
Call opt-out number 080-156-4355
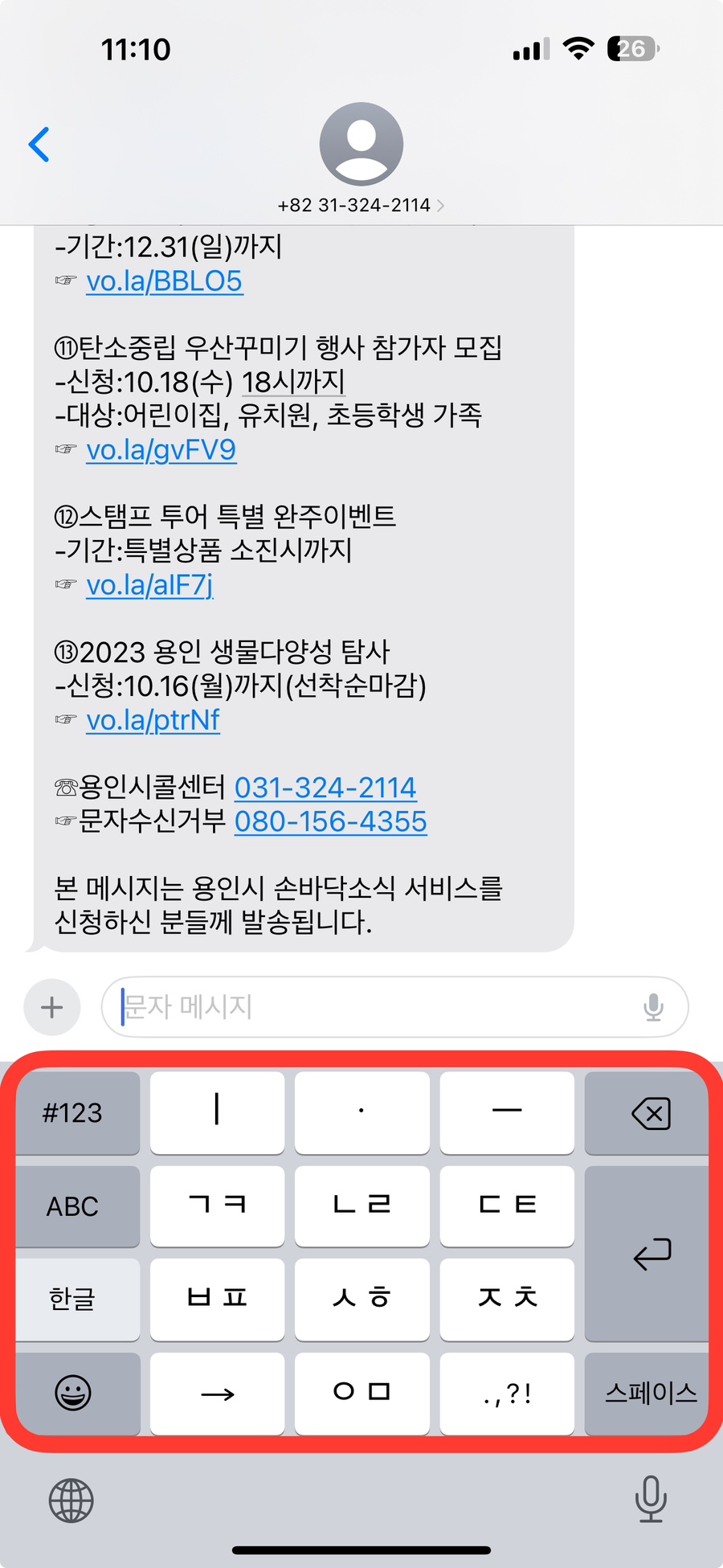(330, 821)
